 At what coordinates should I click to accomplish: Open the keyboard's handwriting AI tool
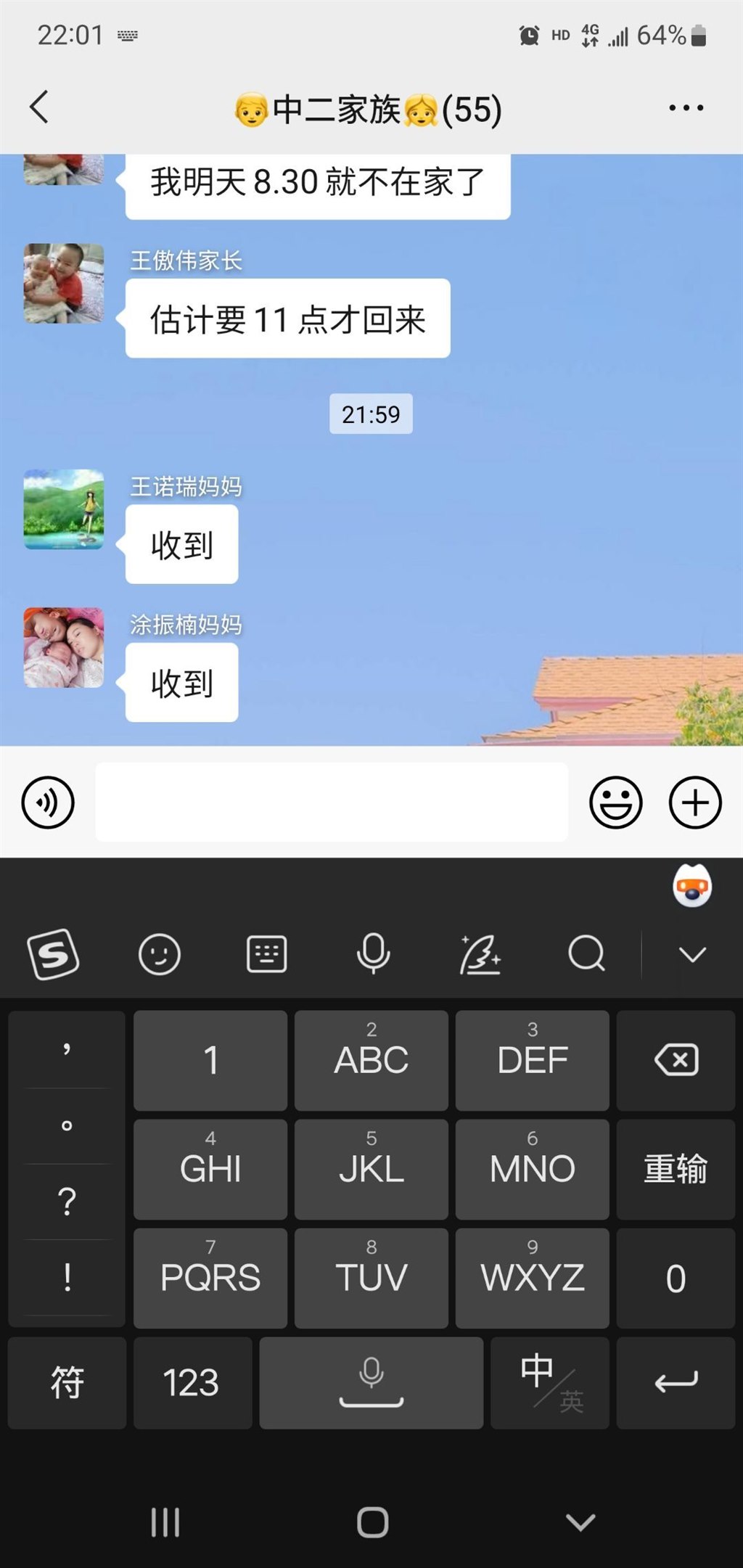click(480, 953)
